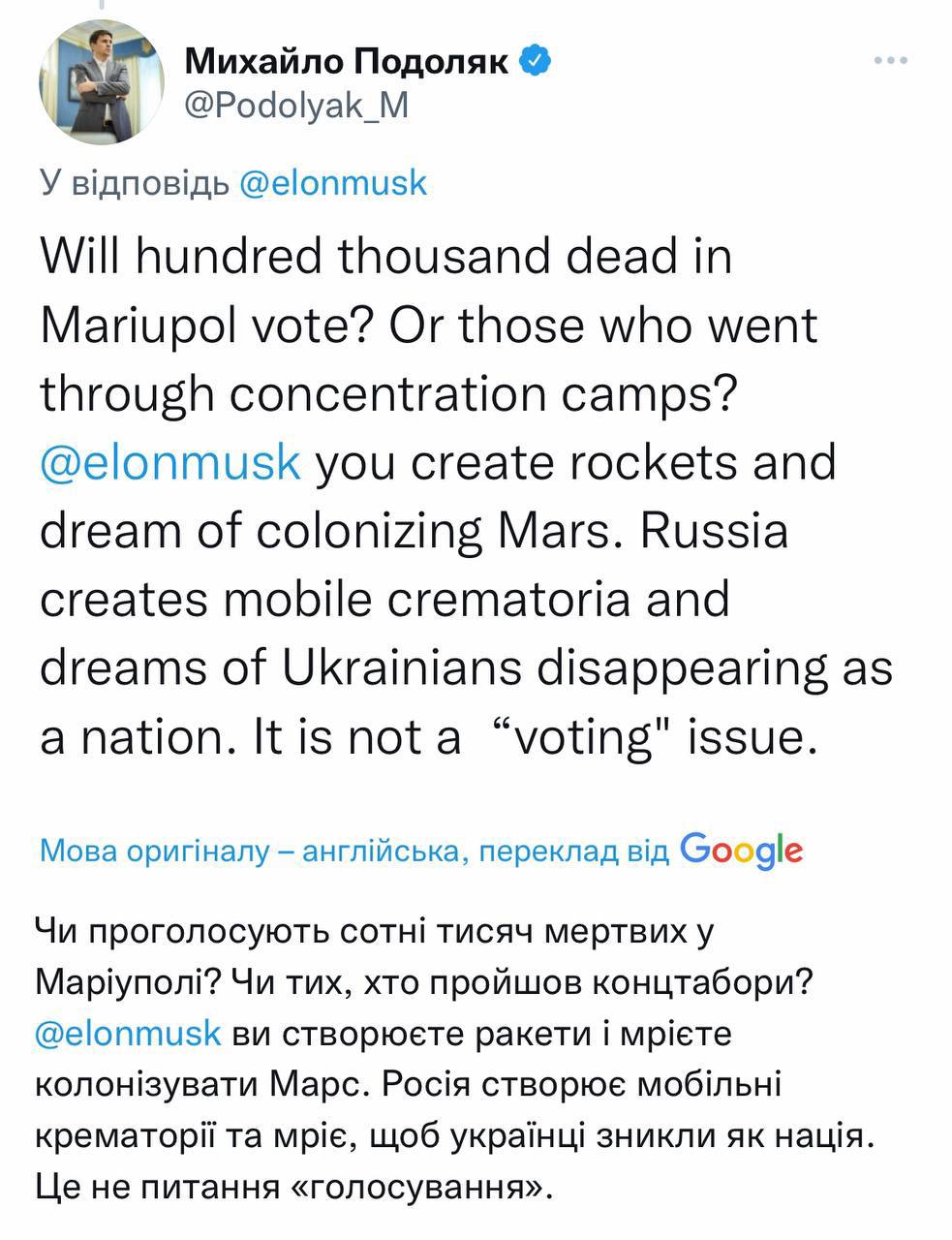Tap the @elonmusk mention in English tweet text
Image resolution: width=952 pixels, height=1240 pixels.
point(171,462)
